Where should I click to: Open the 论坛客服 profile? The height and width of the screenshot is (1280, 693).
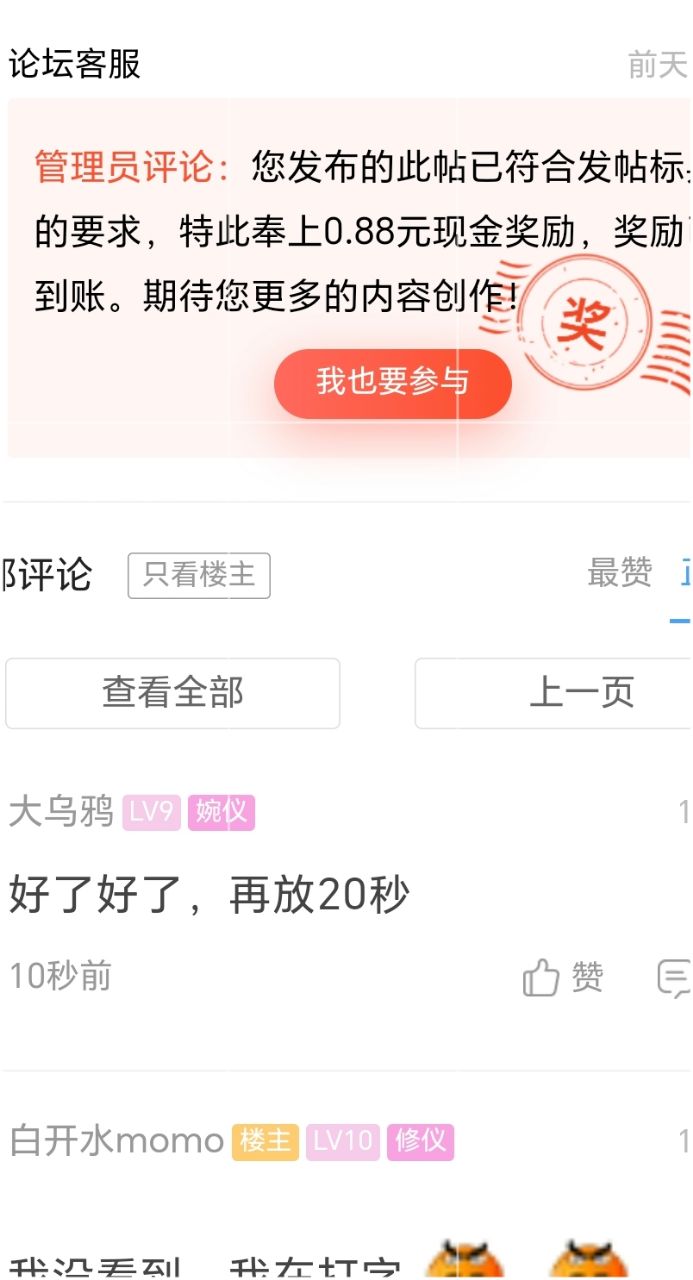click(75, 64)
